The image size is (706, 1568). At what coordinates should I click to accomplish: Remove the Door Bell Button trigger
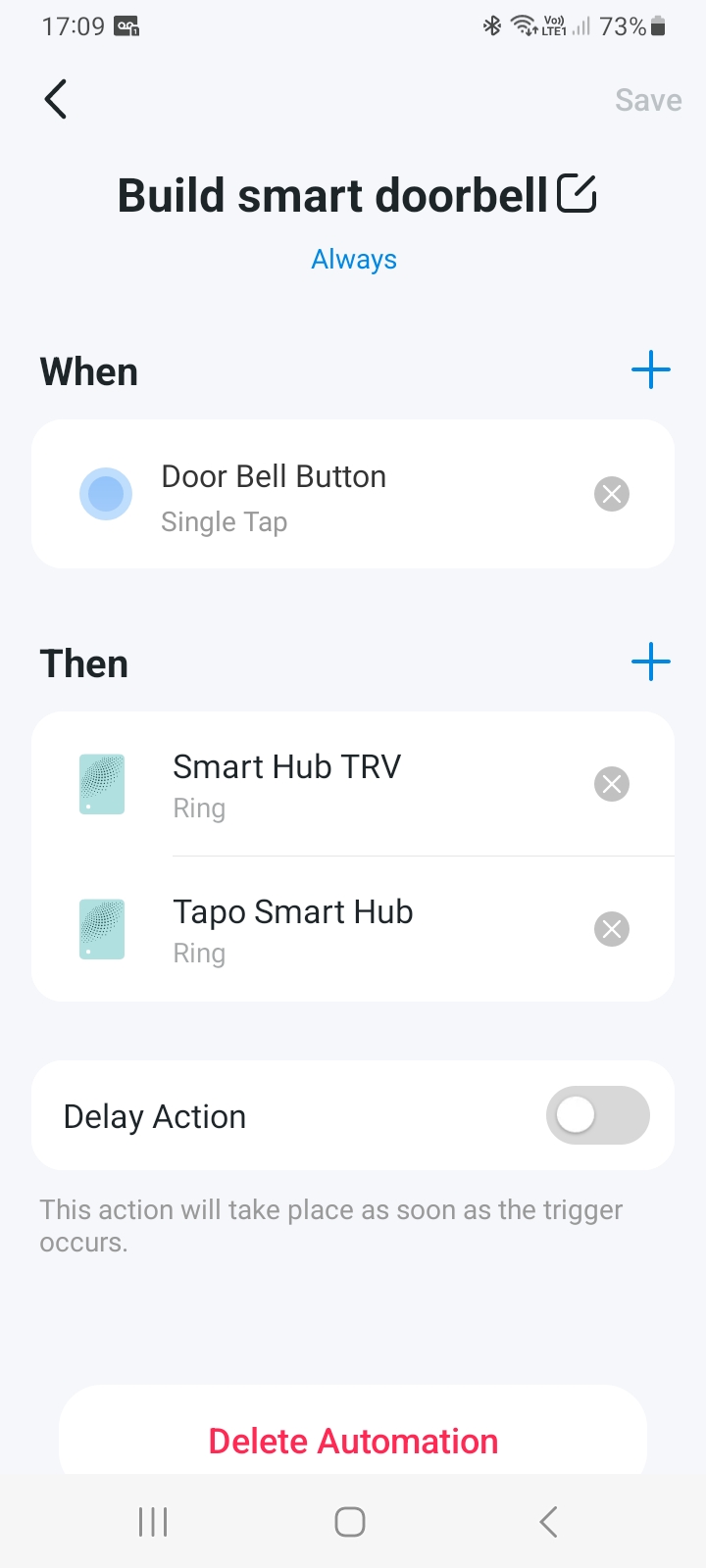coord(612,494)
